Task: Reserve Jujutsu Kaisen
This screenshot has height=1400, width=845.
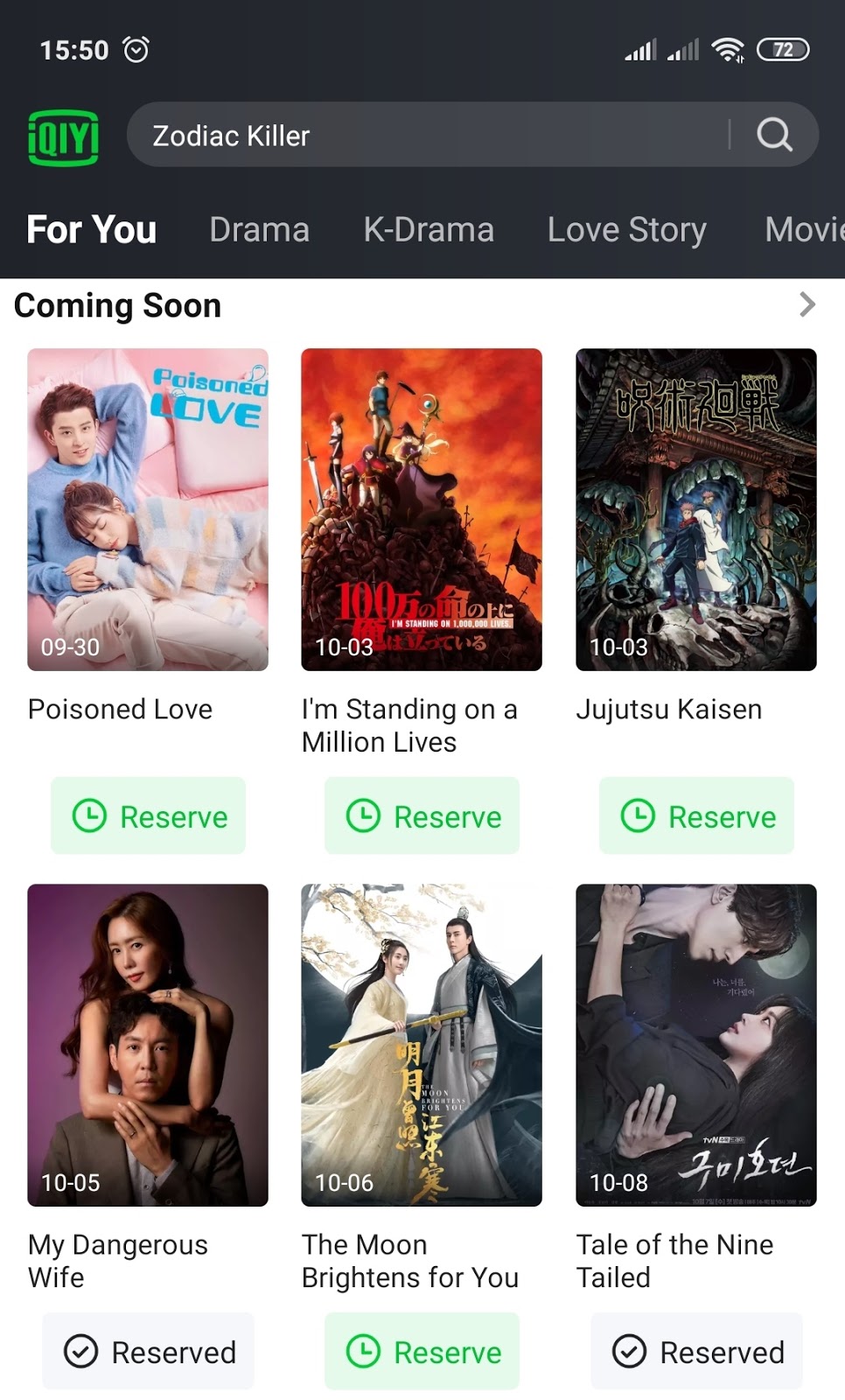Action: click(696, 815)
